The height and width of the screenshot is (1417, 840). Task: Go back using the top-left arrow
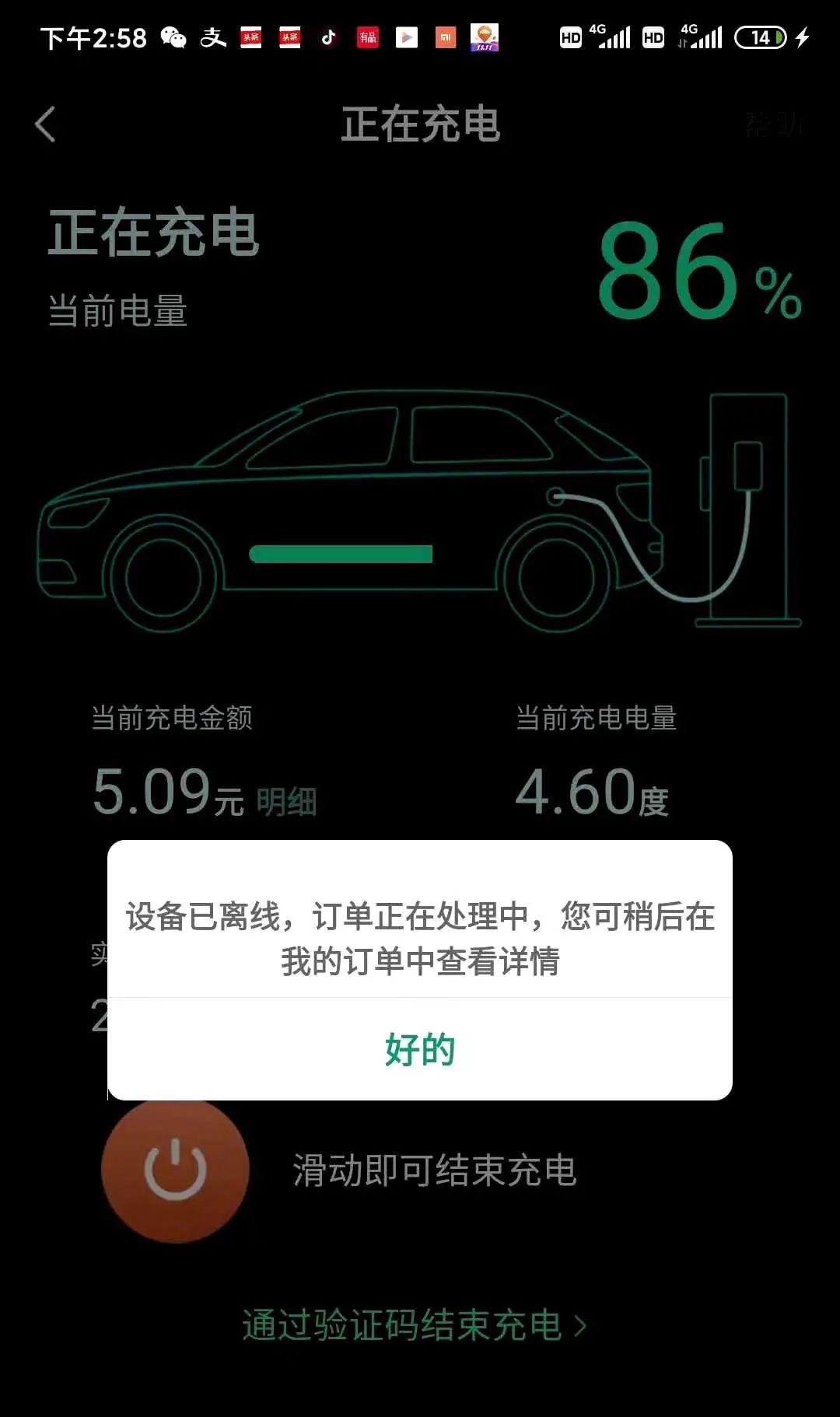[46, 124]
